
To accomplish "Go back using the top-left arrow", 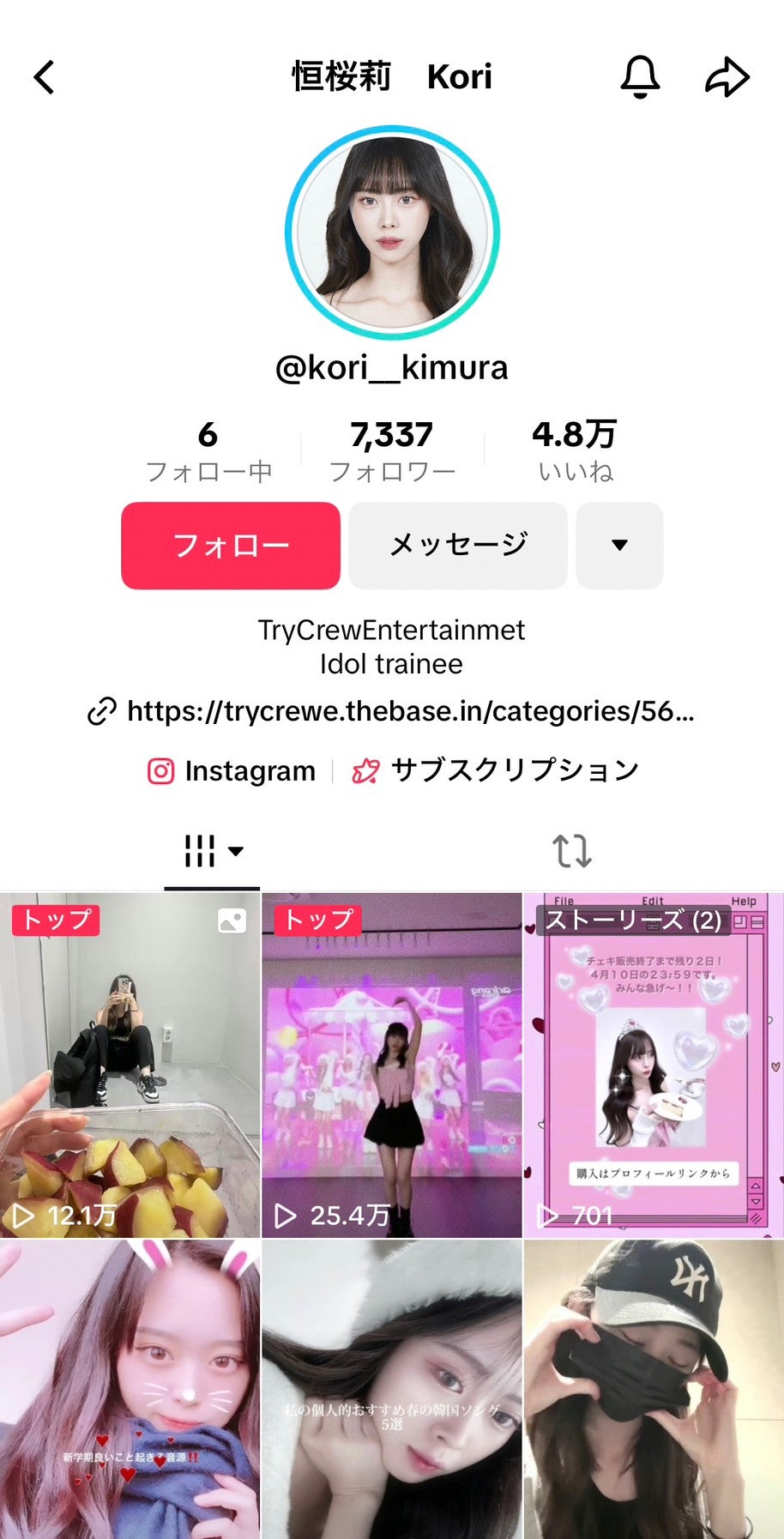I will coord(45,77).
